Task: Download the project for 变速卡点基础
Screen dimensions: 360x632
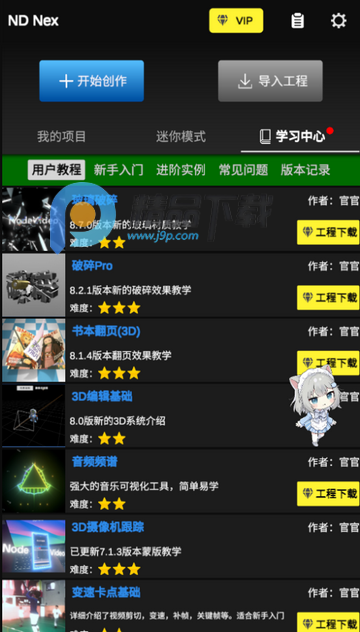Action: 328,622
